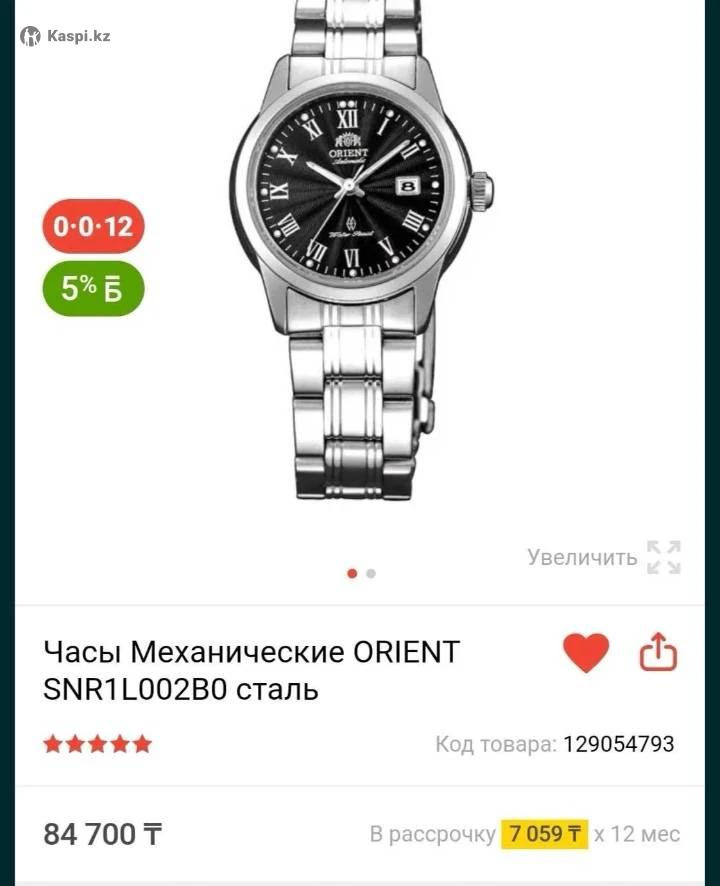This screenshot has width=720, height=886.
Task: Tap Увеличить to enlarge the photo
Action: click(x=603, y=558)
